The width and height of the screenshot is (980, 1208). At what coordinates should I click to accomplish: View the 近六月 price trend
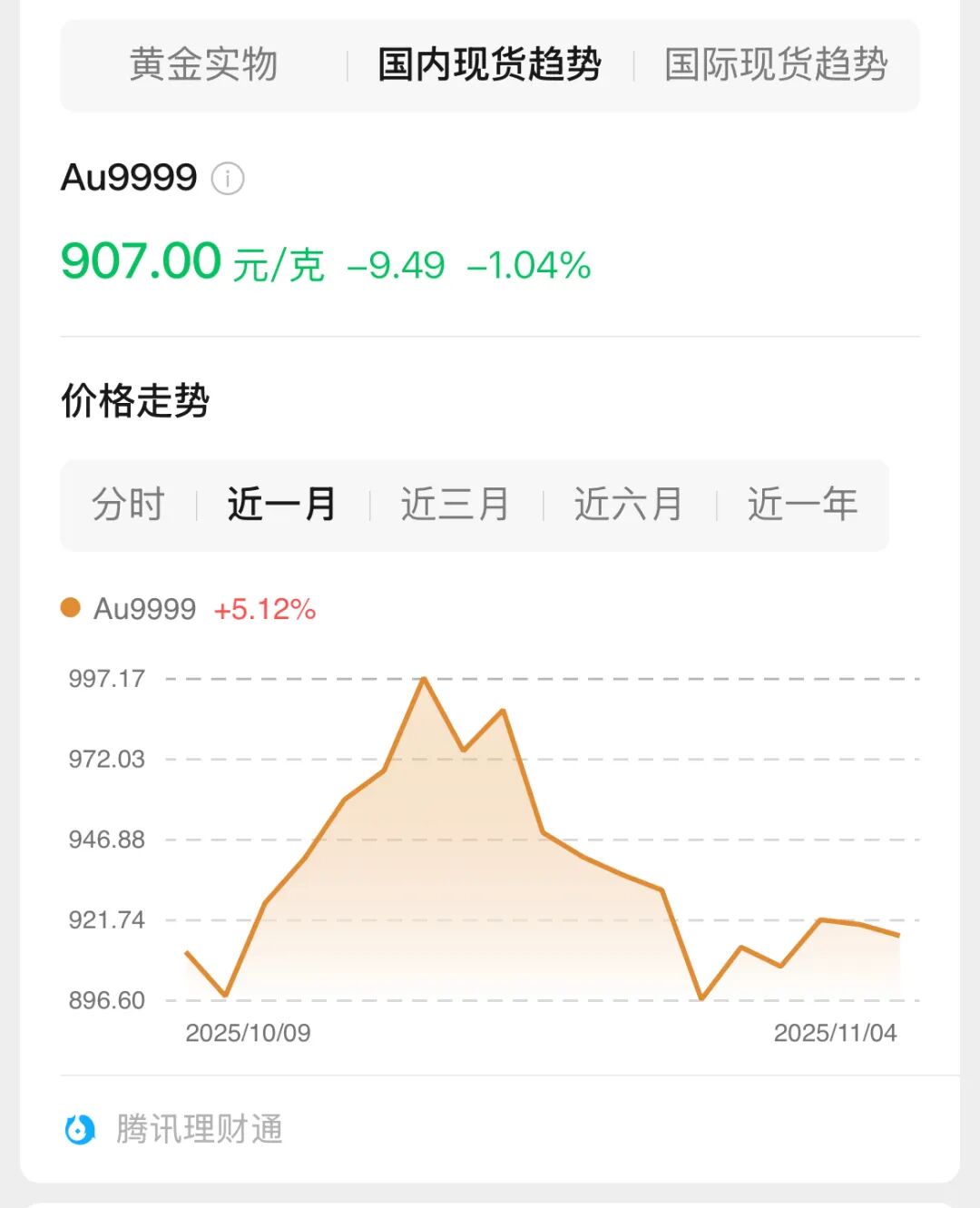point(629,505)
